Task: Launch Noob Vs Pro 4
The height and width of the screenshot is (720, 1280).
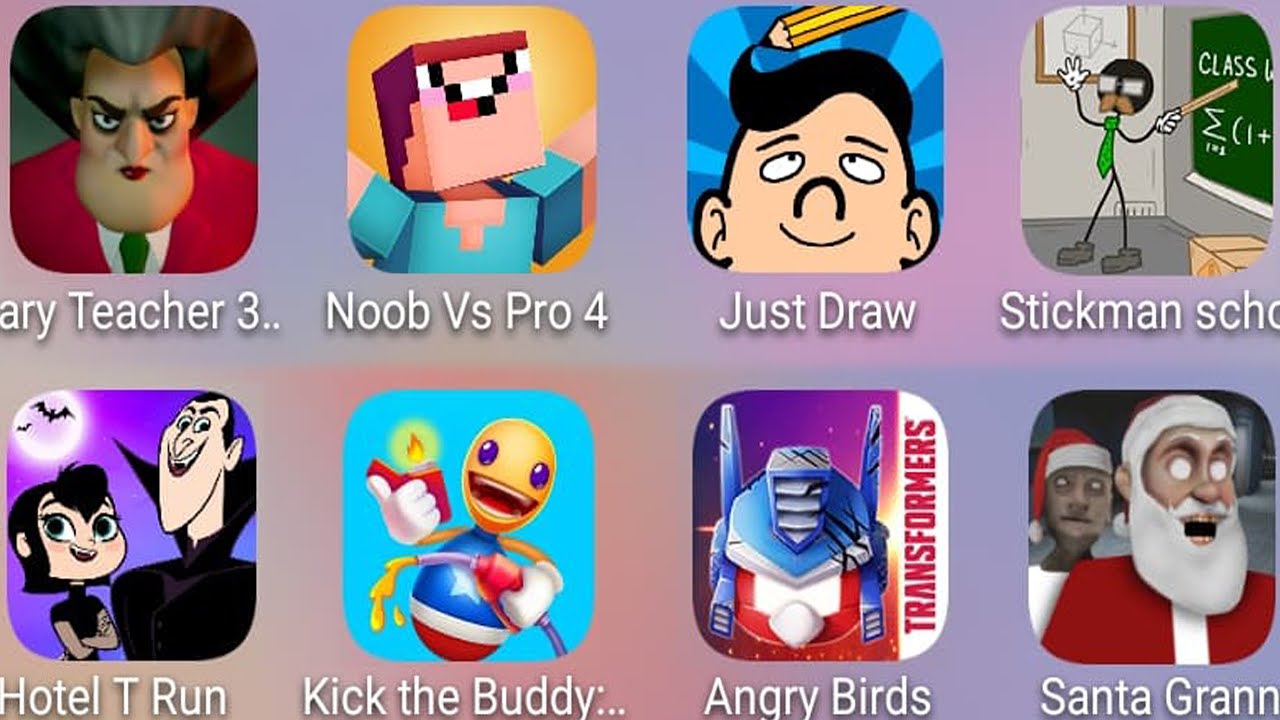Action: 471,140
